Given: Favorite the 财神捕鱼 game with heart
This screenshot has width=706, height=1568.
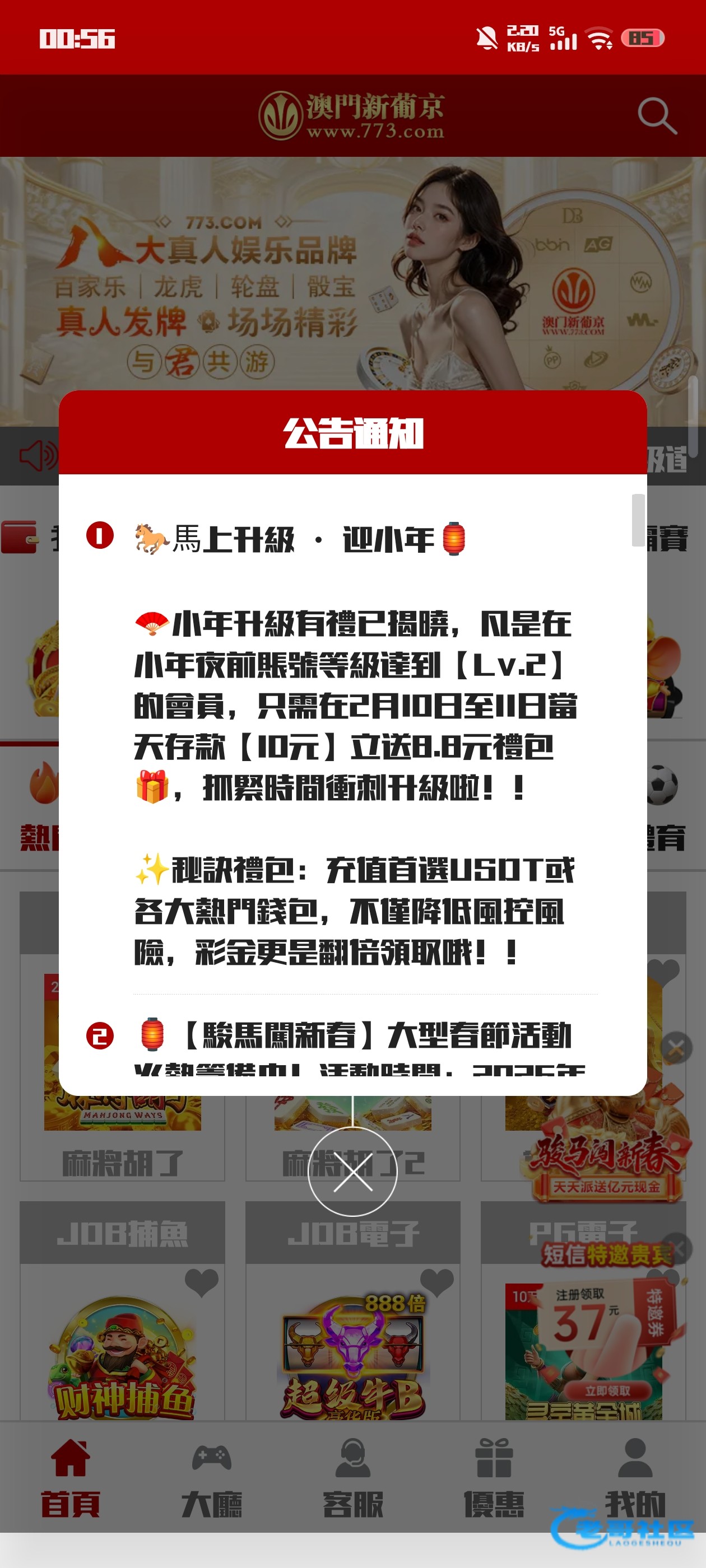Looking at the screenshot, I should [x=201, y=1283].
